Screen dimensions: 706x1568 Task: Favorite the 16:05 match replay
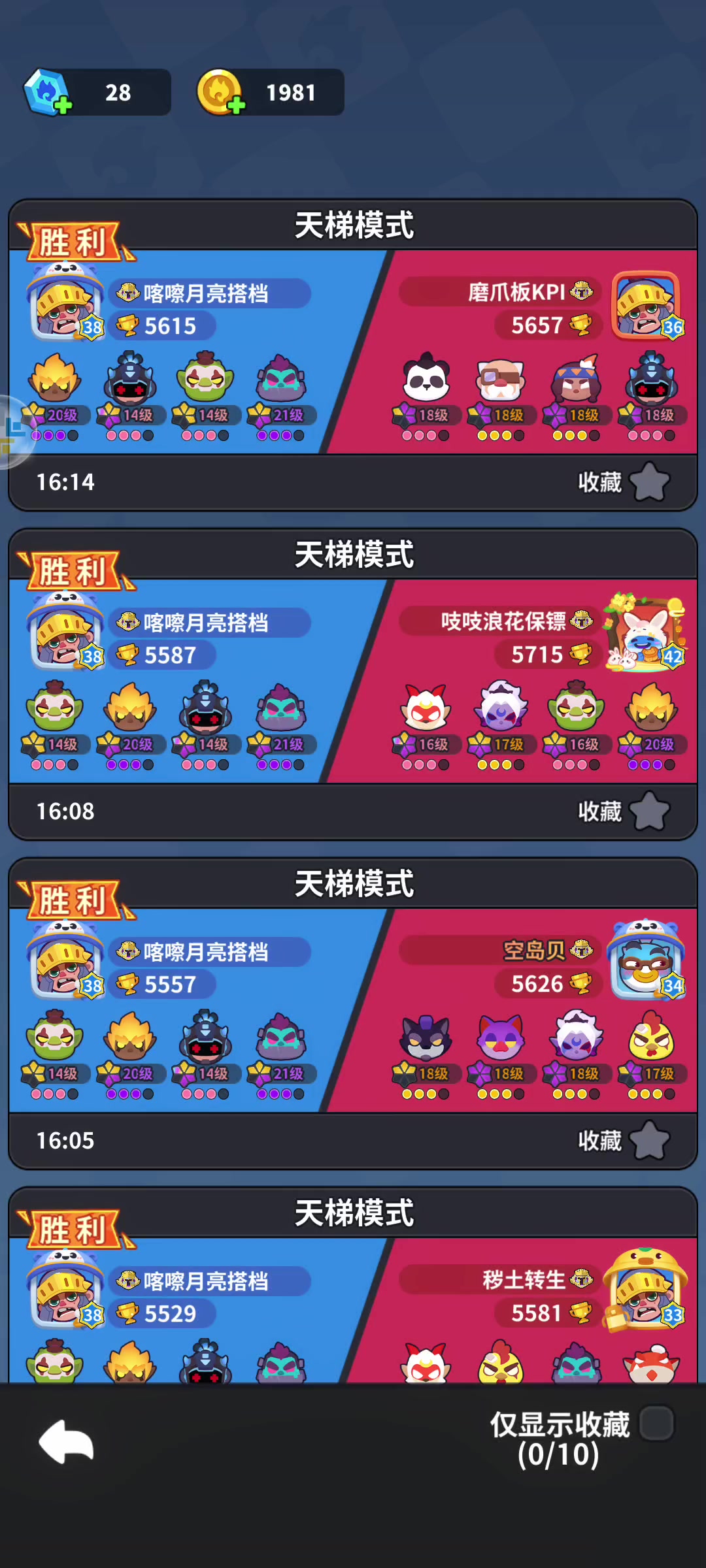point(650,1141)
